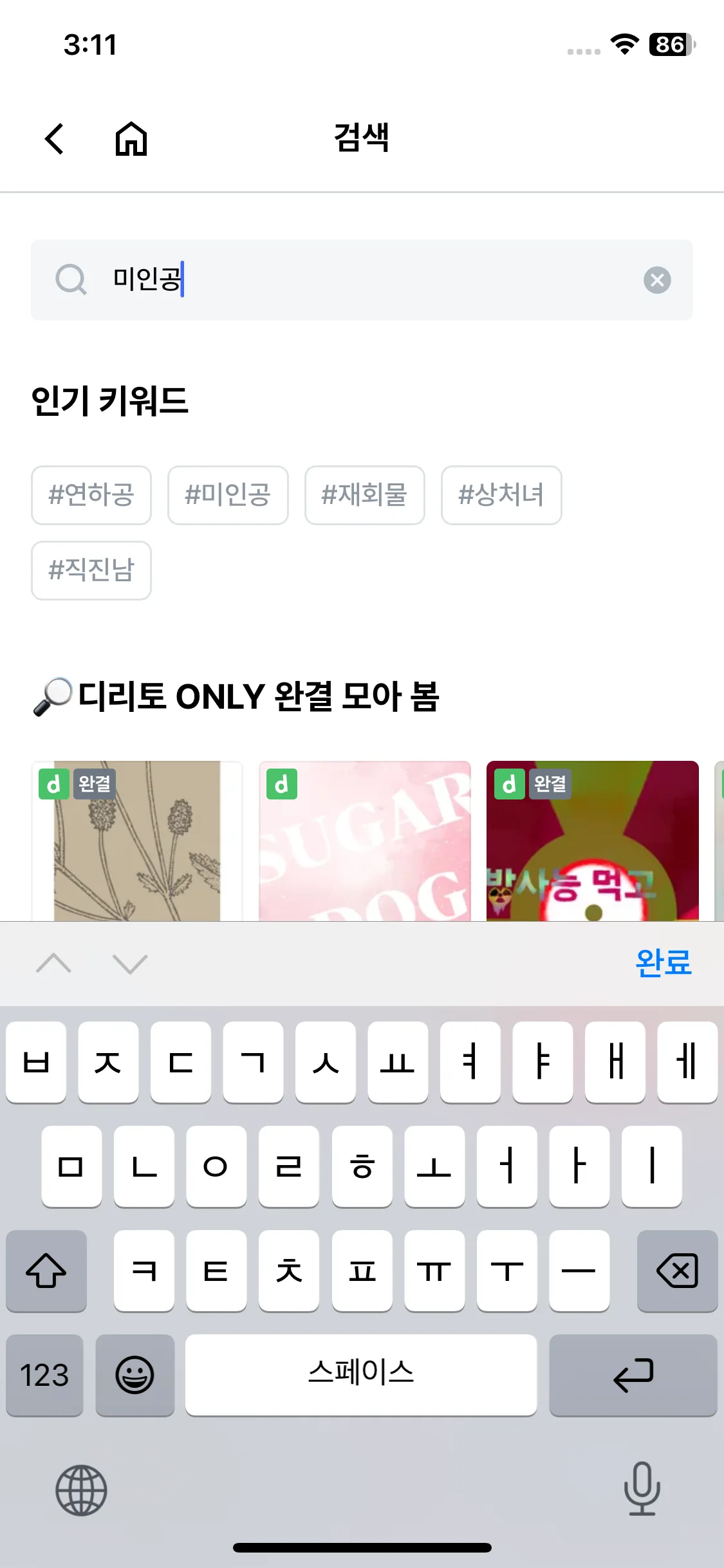Viewport: 724px width, 1568px height.
Task: Hit the keyboard backspace key
Action: coord(677,1271)
